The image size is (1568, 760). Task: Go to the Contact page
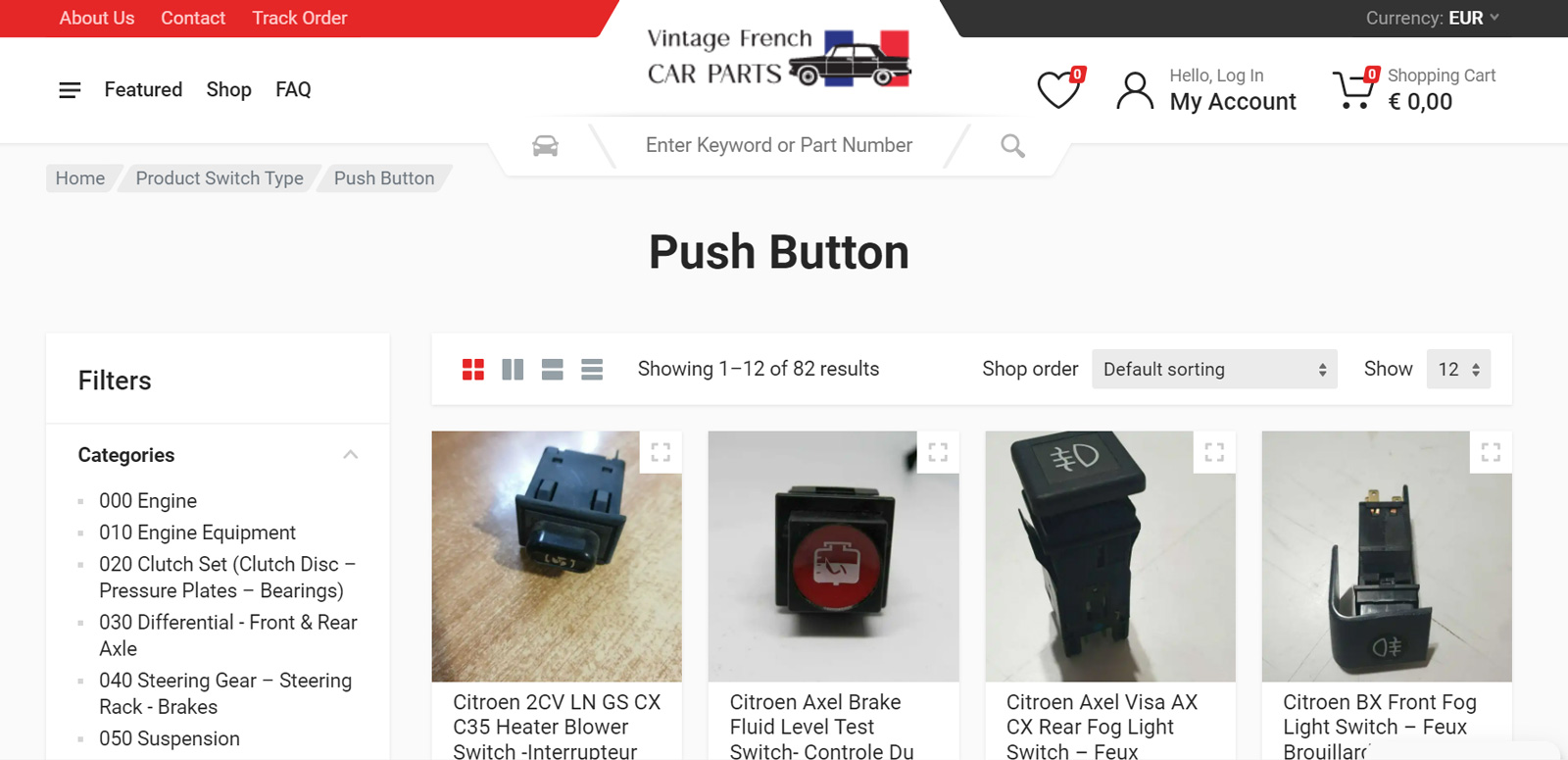coord(193,18)
